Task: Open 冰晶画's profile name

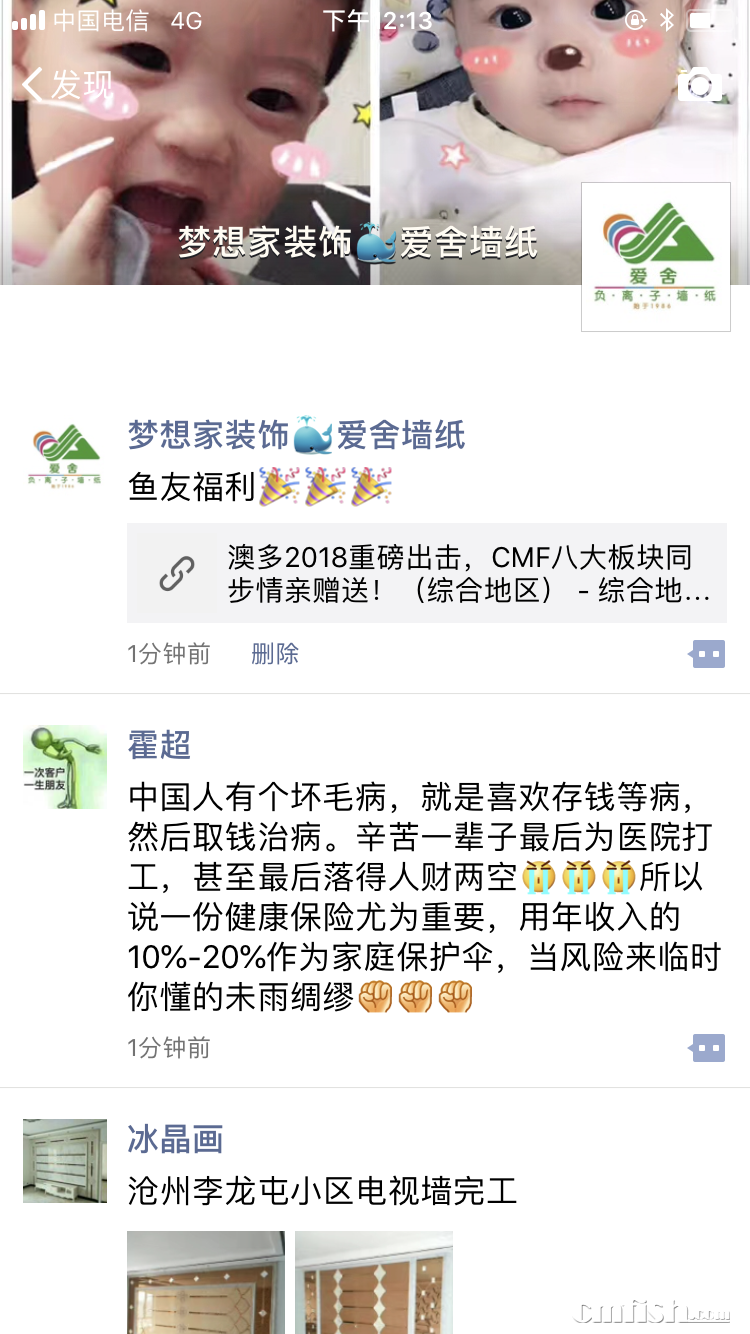Action: (x=175, y=1138)
